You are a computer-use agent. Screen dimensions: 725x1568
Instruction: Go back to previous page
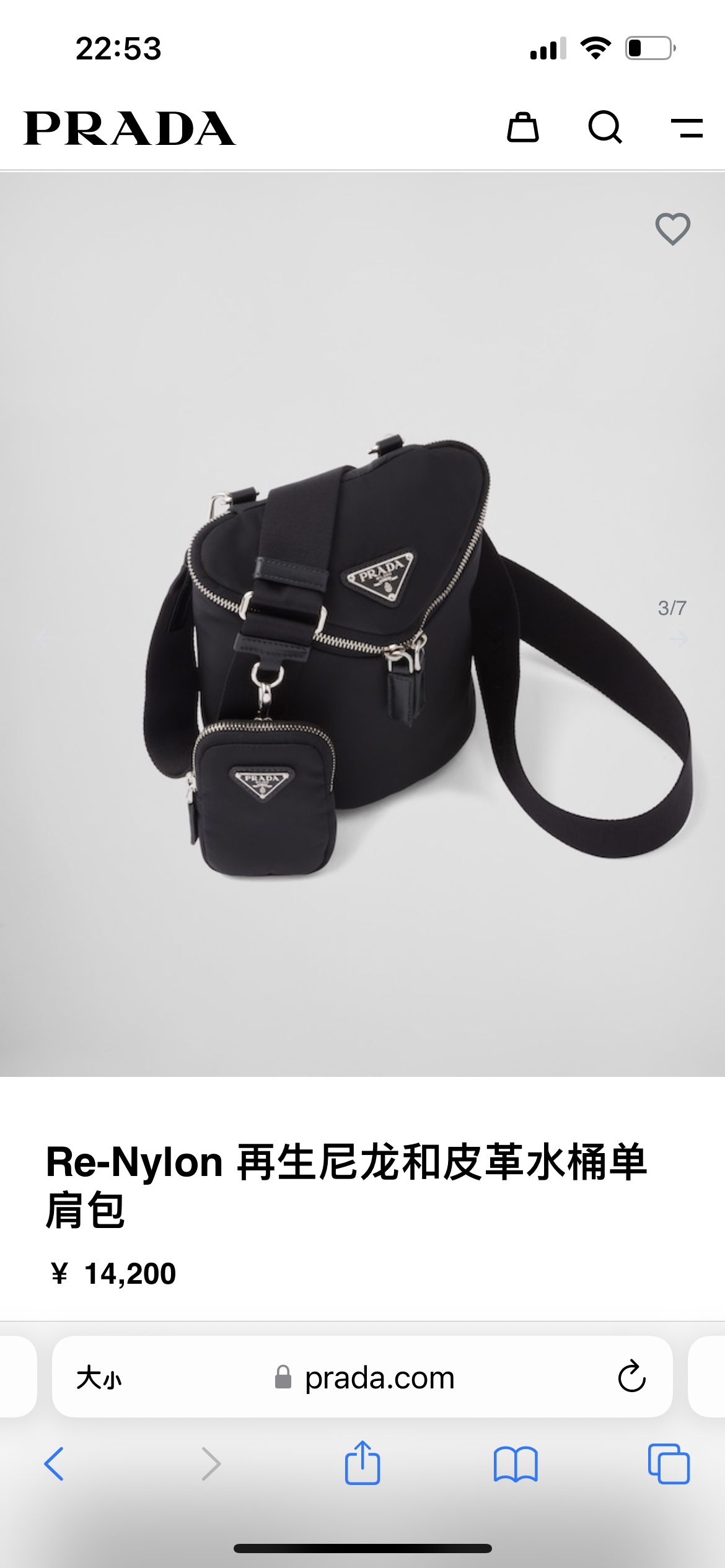coord(55,1464)
